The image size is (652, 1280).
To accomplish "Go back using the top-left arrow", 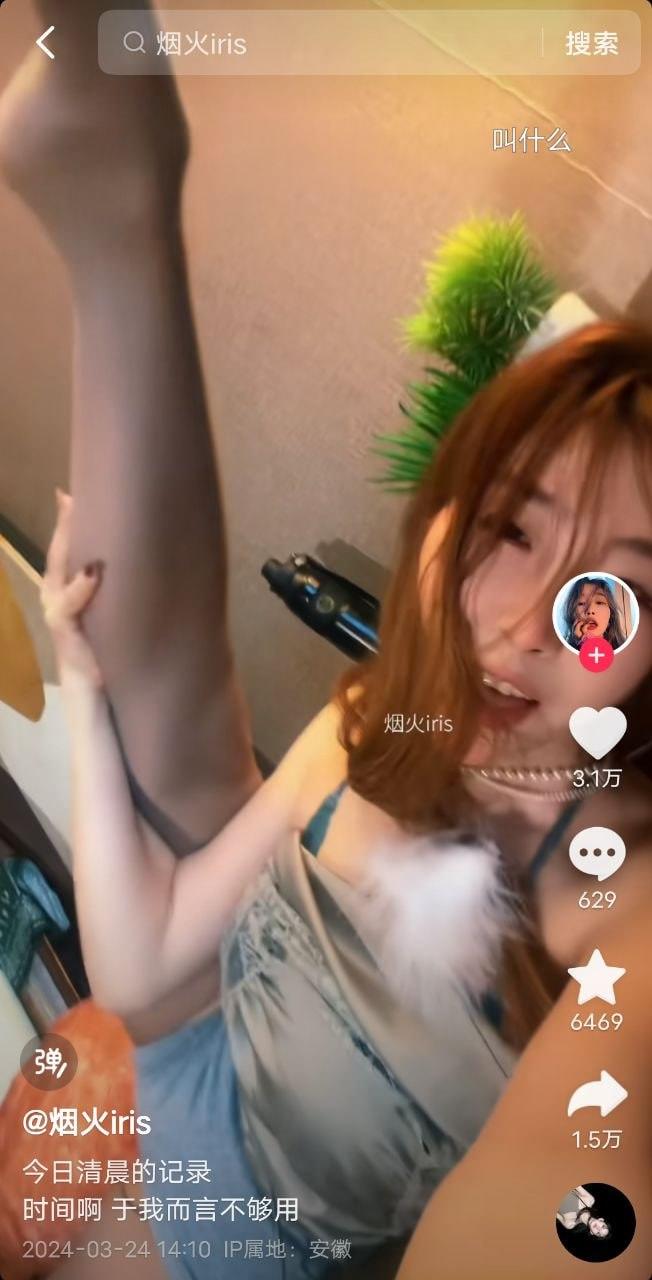I will coord(45,42).
